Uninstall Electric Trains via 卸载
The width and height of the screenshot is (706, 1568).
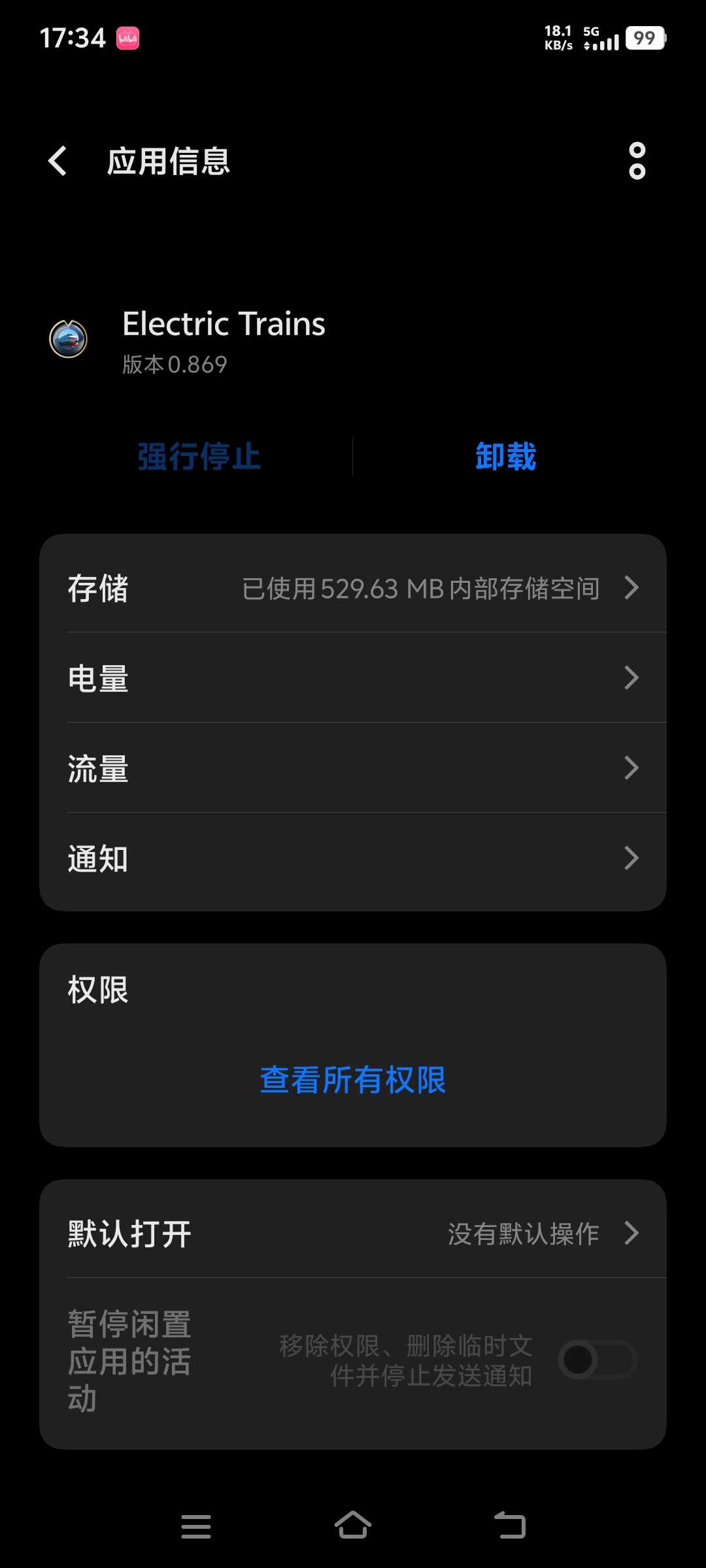point(505,457)
